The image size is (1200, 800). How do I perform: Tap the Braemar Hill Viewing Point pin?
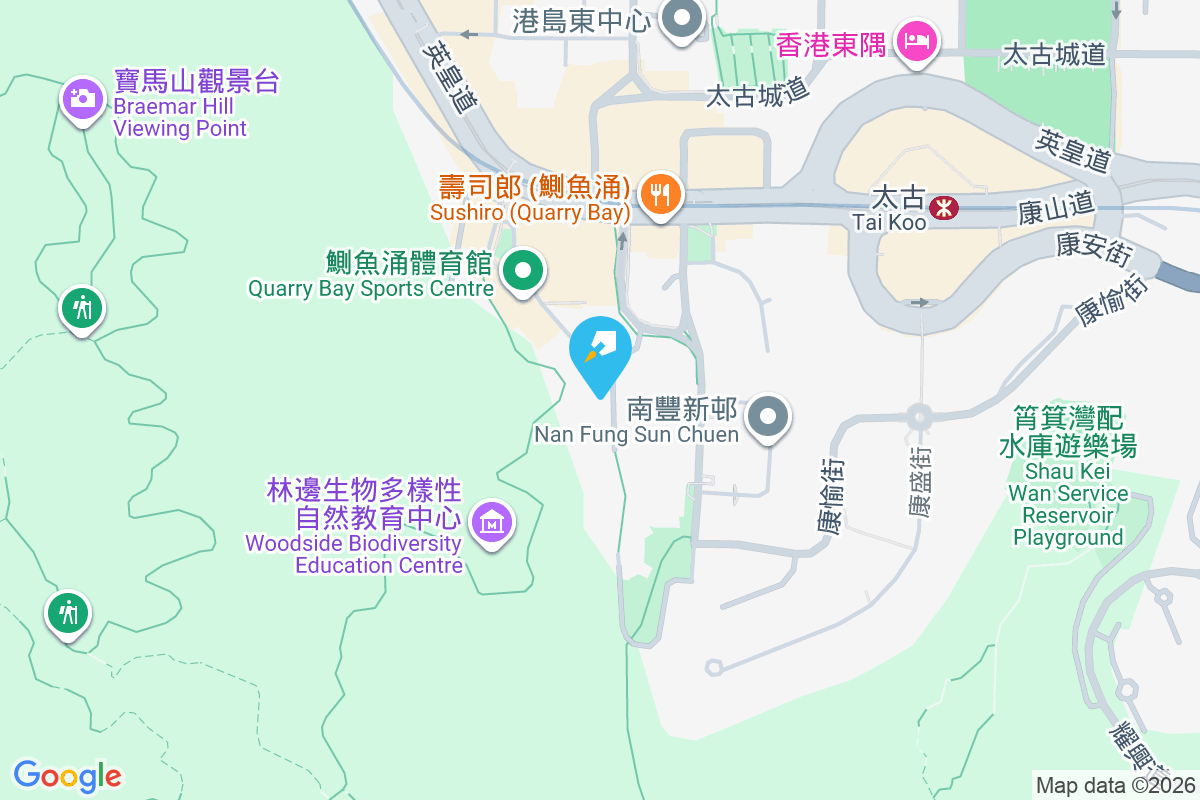coord(82,99)
